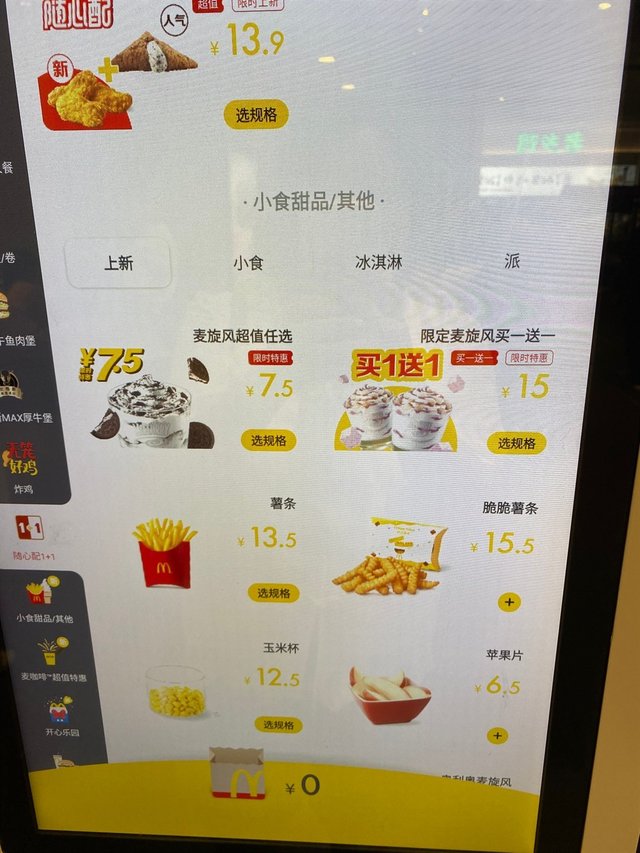Switch to the 上新 tab
Image resolution: width=640 pixels, height=853 pixels.
click(x=118, y=263)
